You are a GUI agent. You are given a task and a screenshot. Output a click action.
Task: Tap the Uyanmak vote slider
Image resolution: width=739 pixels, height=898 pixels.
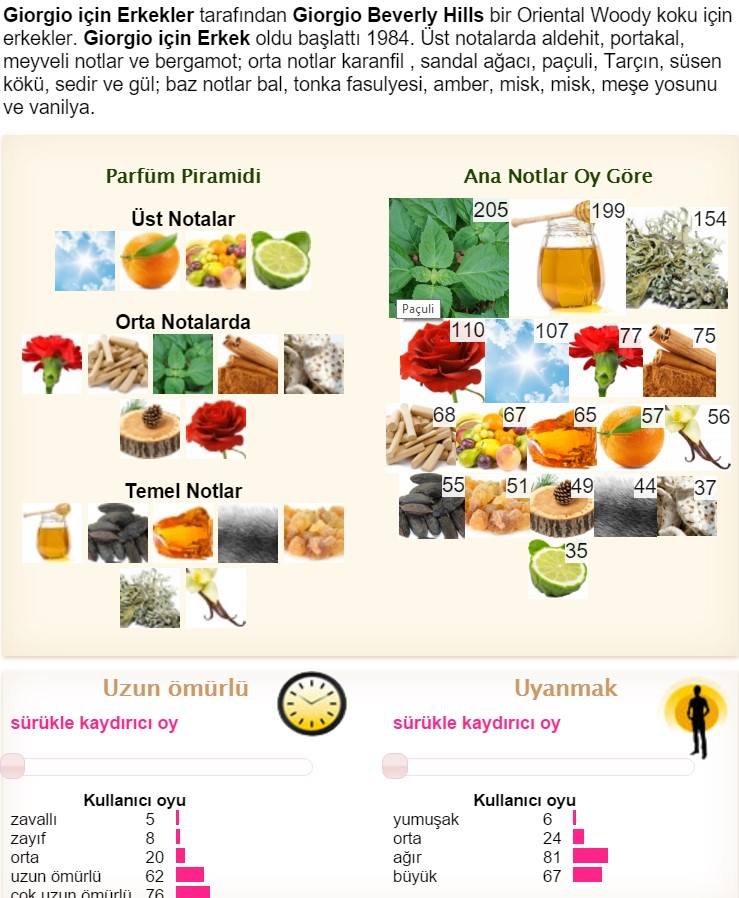point(540,767)
